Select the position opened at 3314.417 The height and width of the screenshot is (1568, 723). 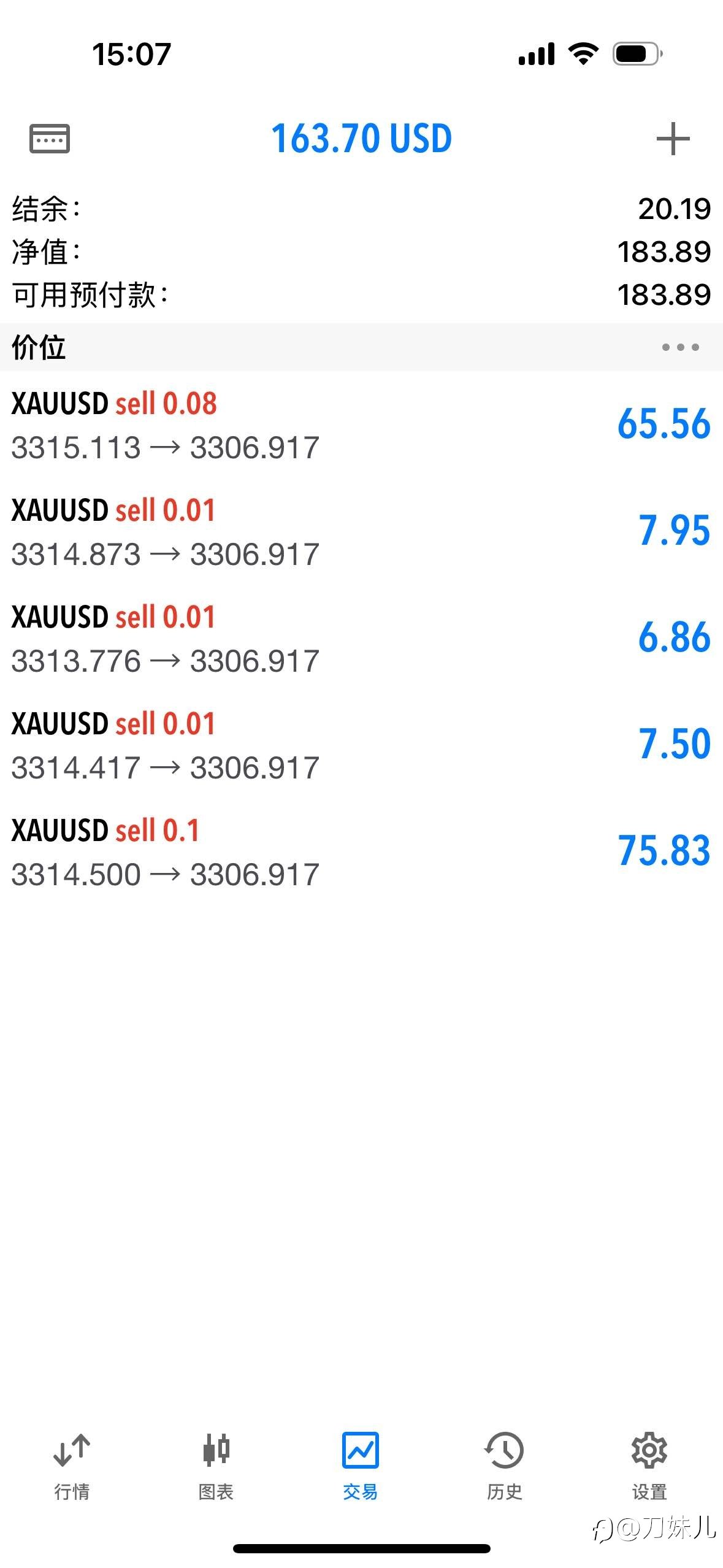pyautogui.click(x=361, y=745)
